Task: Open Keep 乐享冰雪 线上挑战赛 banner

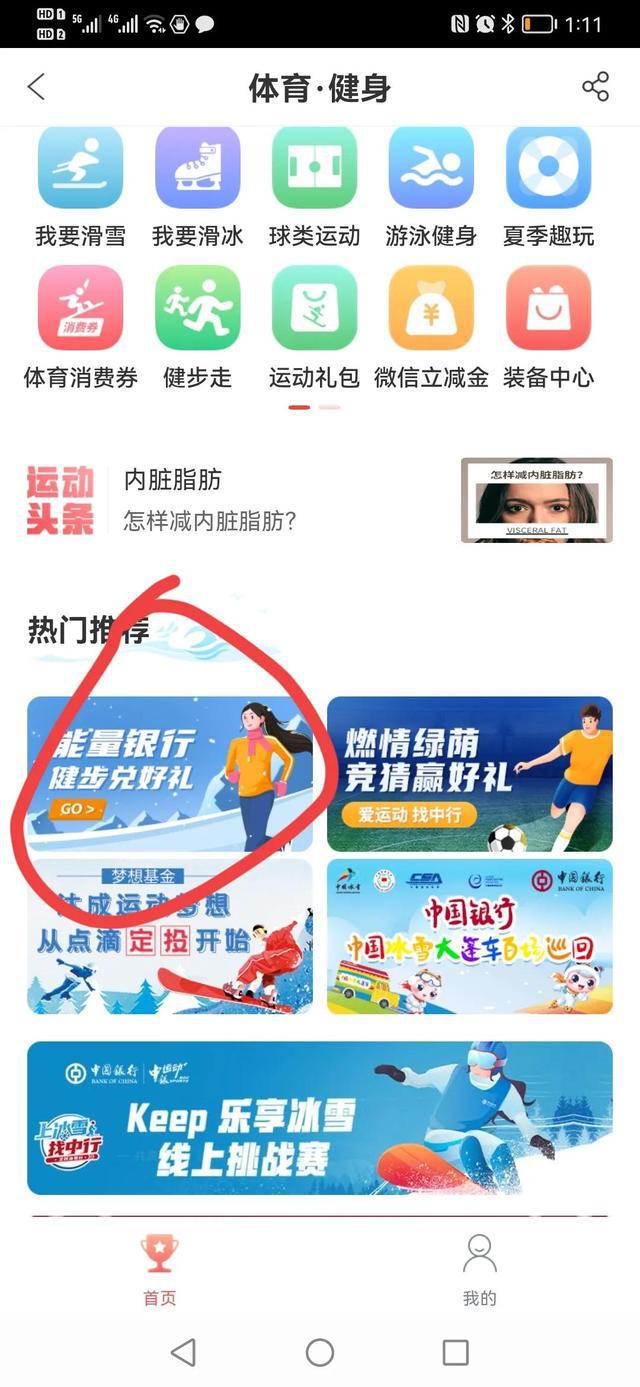Action: pyautogui.click(x=320, y=1118)
